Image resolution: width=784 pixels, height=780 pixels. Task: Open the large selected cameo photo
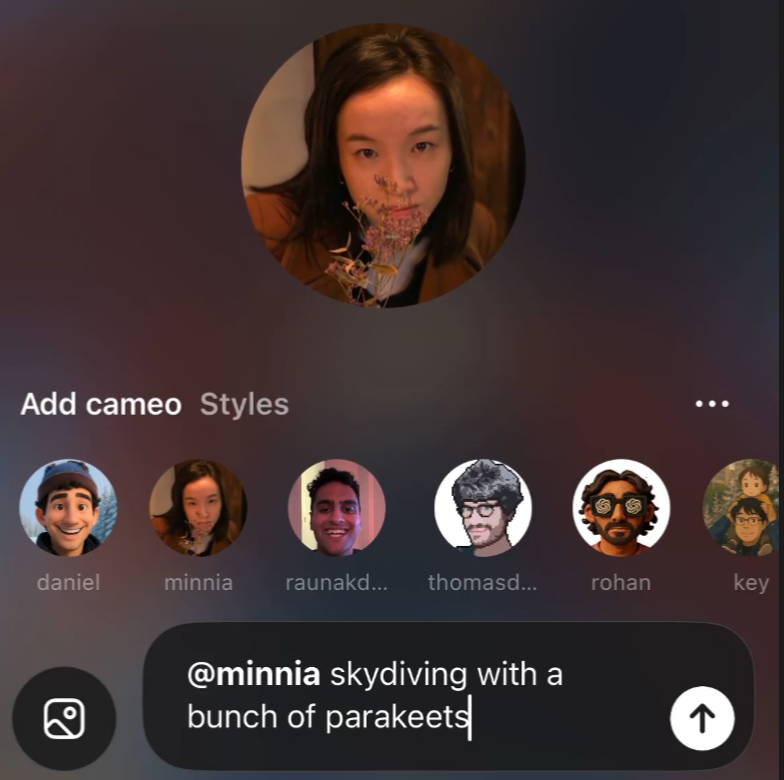pyautogui.click(x=383, y=165)
